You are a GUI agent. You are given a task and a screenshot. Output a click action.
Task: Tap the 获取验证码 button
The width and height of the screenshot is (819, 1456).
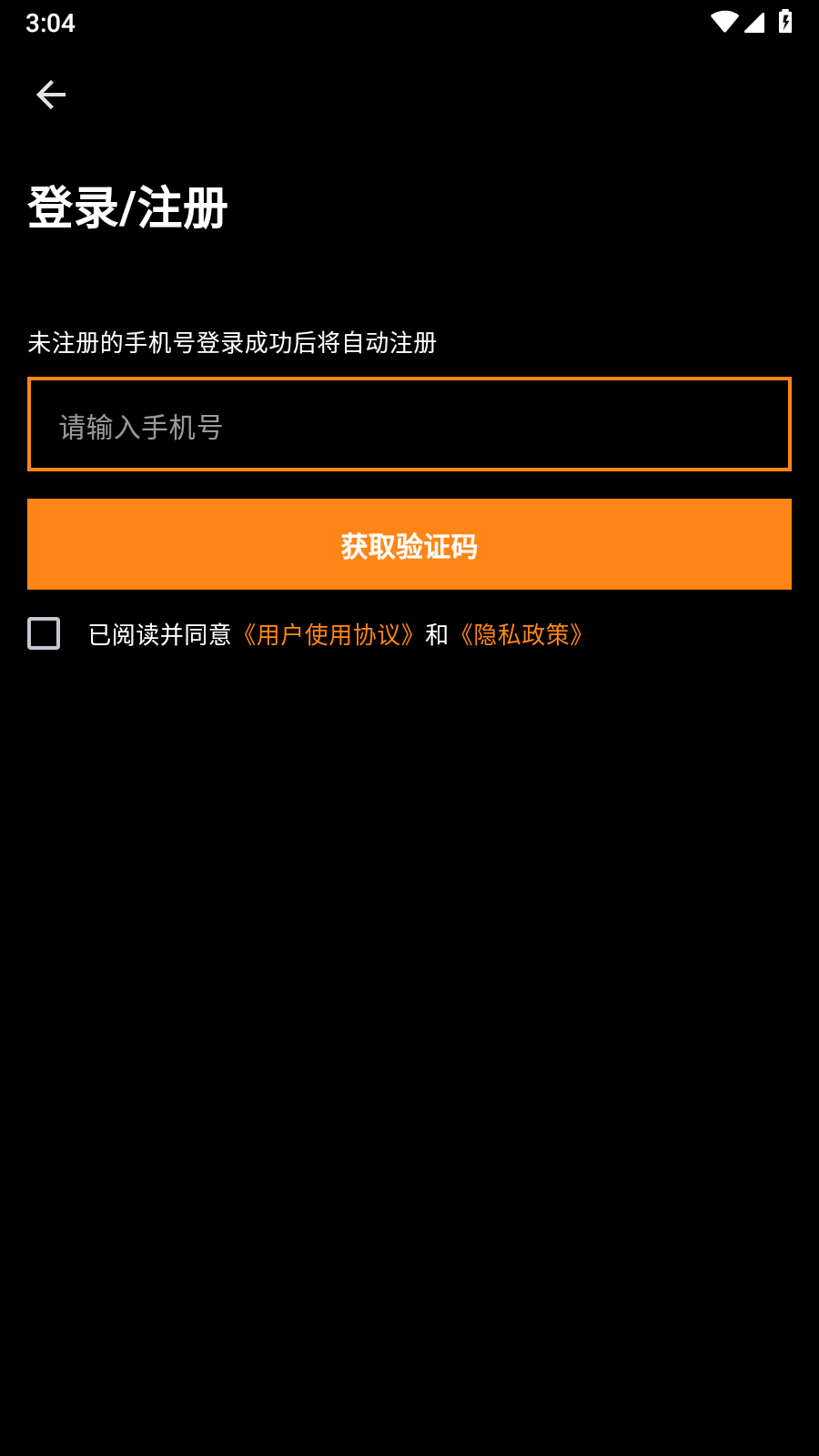coord(409,545)
